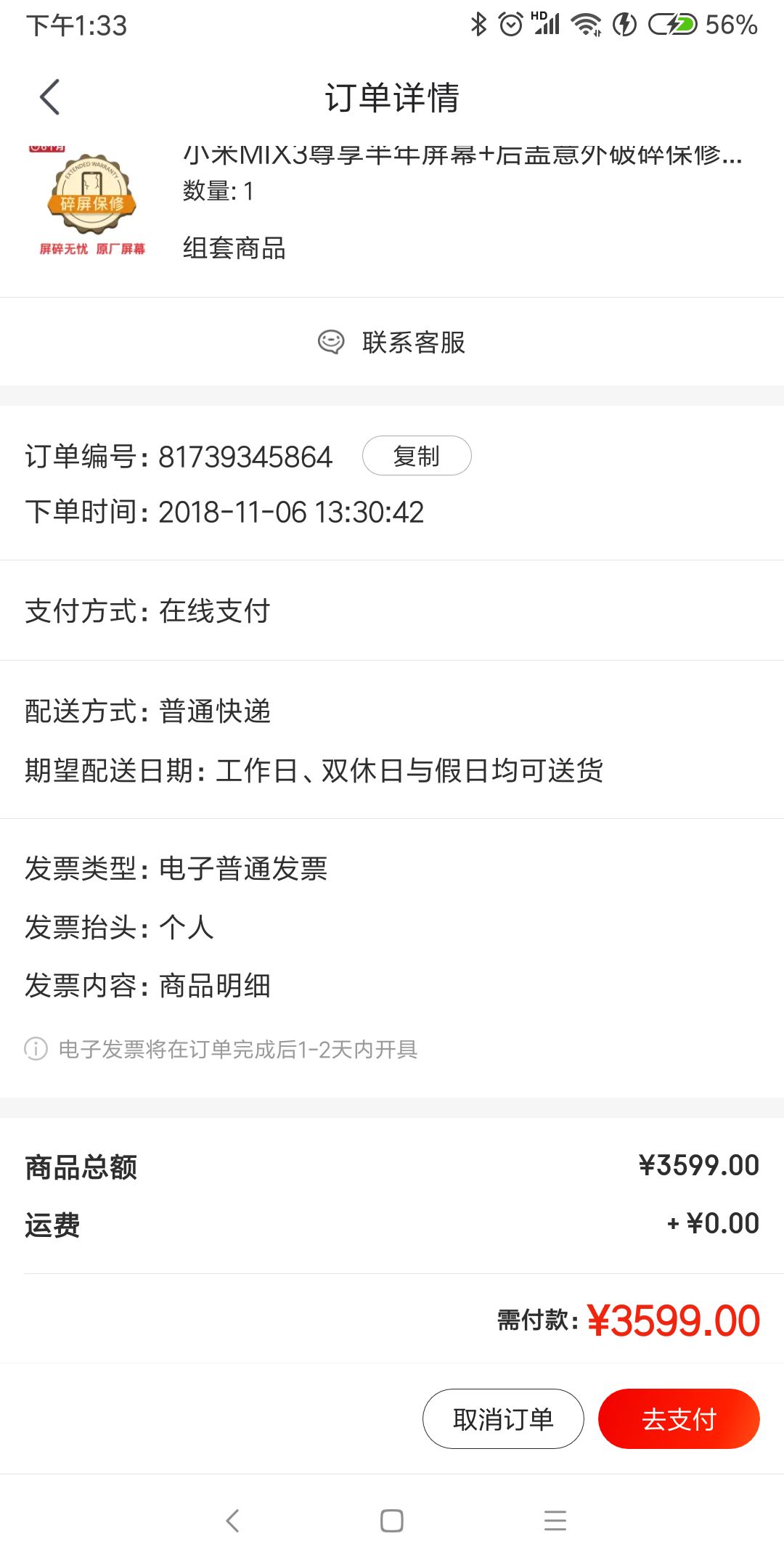The width and height of the screenshot is (784, 1568).
Task: Tap the Wi-Fi icon in status bar
Action: pyautogui.click(x=585, y=24)
